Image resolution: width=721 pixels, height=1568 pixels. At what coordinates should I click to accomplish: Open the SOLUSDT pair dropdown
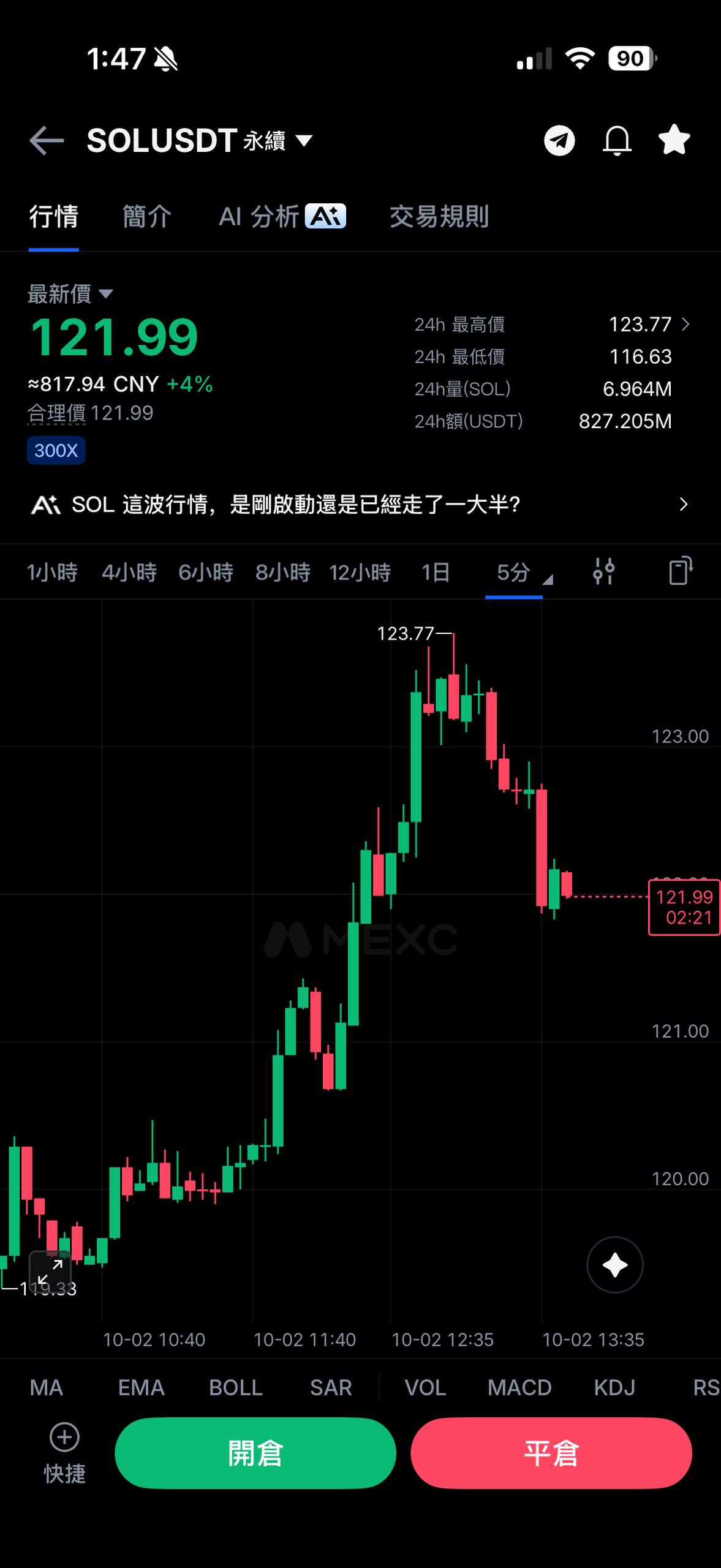pyautogui.click(x=200, y=140)
